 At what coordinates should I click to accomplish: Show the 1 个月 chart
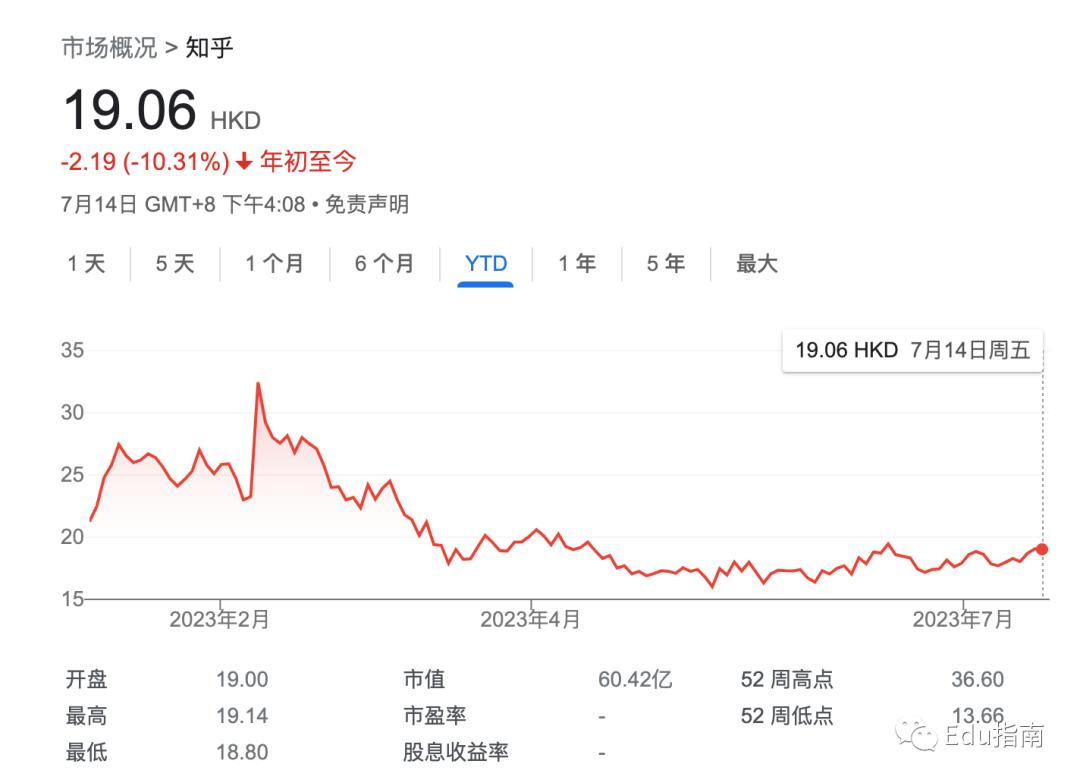pos(275,264)
